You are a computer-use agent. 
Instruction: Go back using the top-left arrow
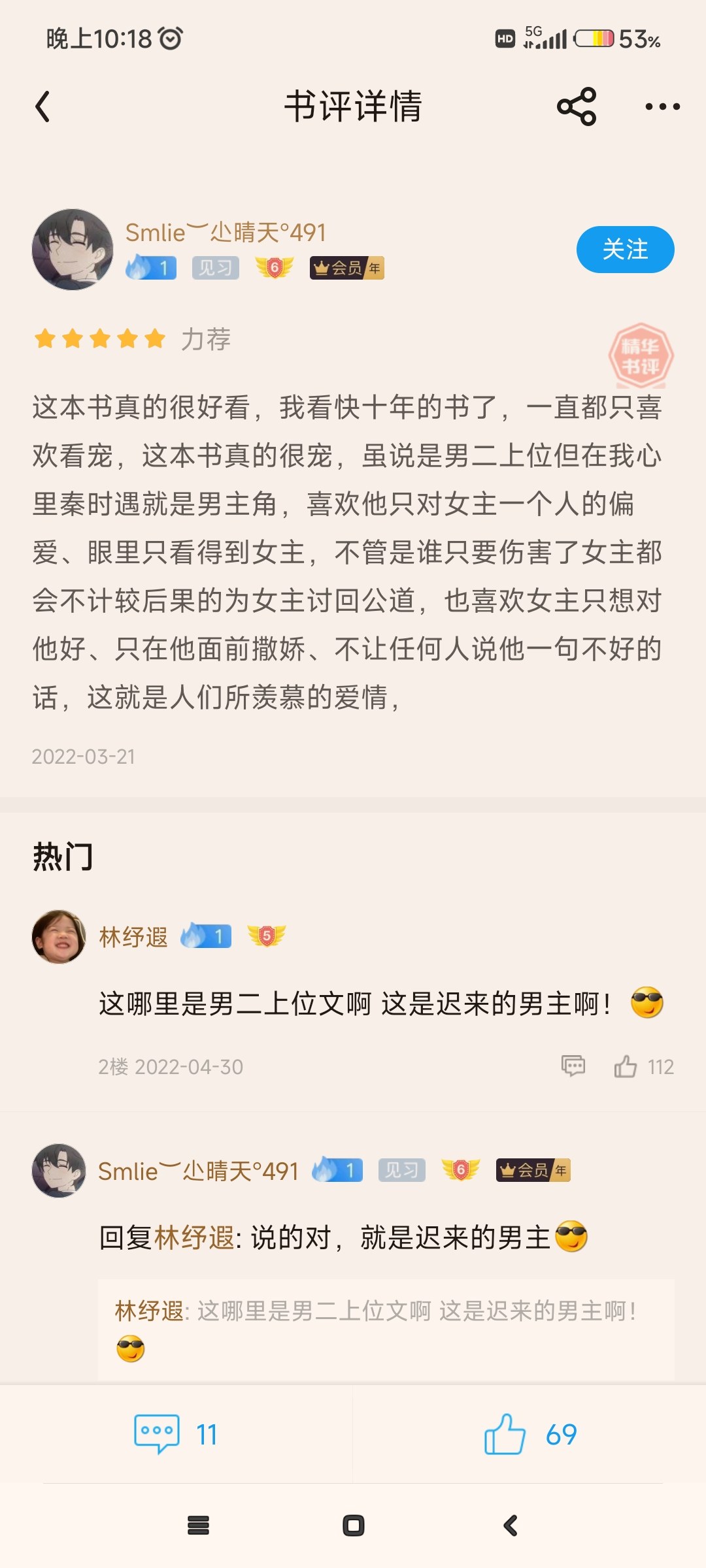click(x=43, y=106)
